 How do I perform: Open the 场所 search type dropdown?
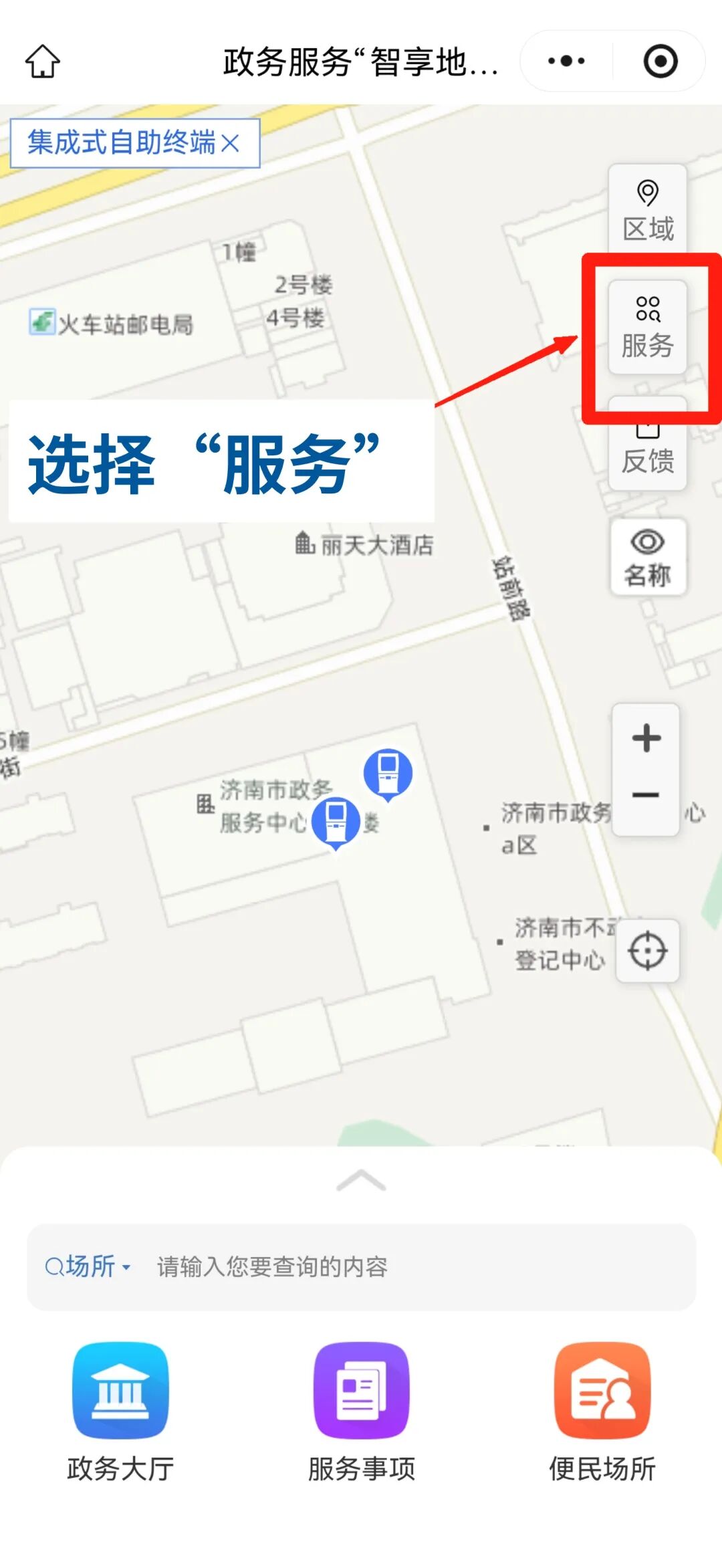(89, 1266)
